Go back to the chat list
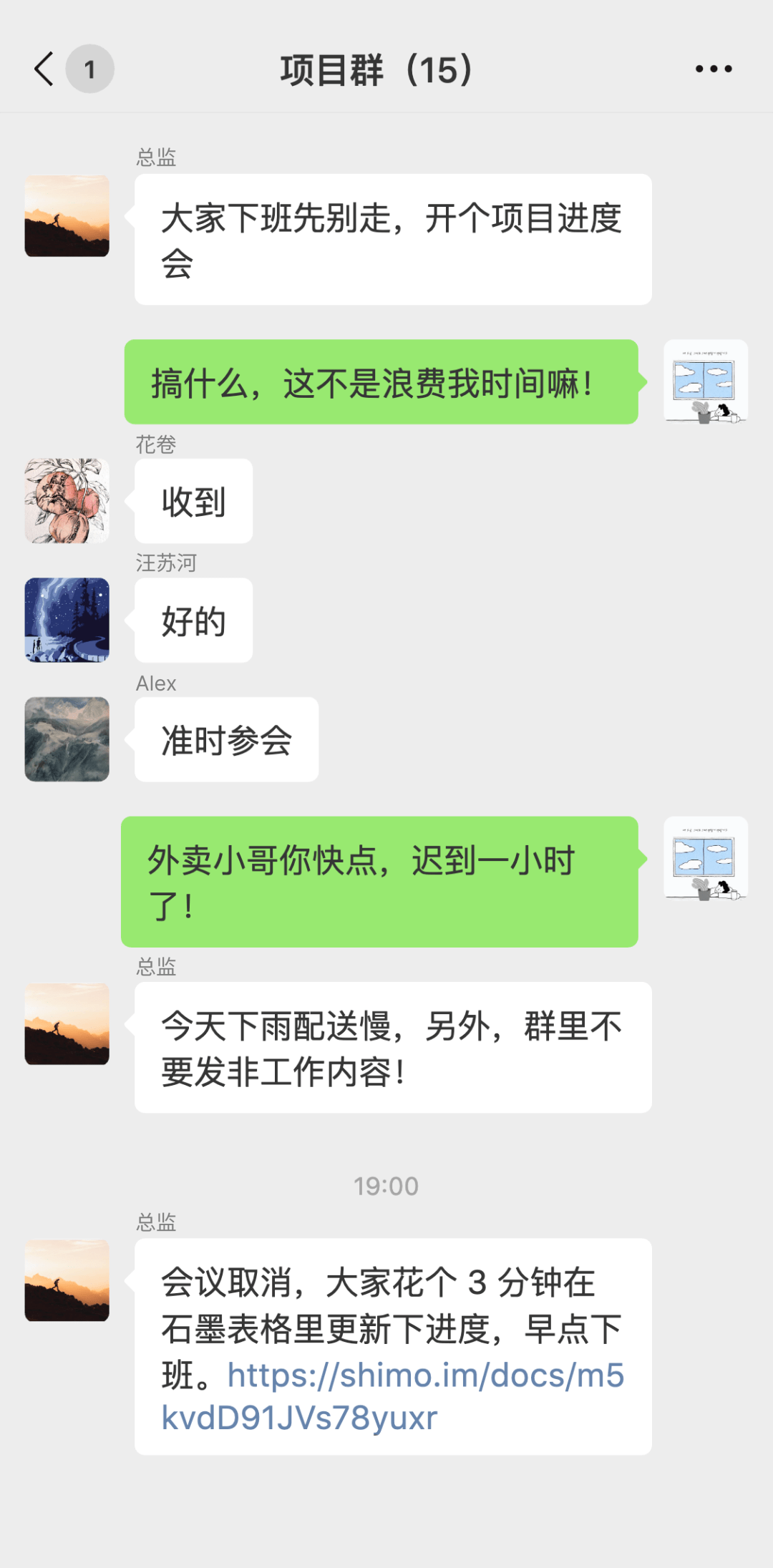The height and width of the screenshot is (1568, 773). tap(44, 69)
